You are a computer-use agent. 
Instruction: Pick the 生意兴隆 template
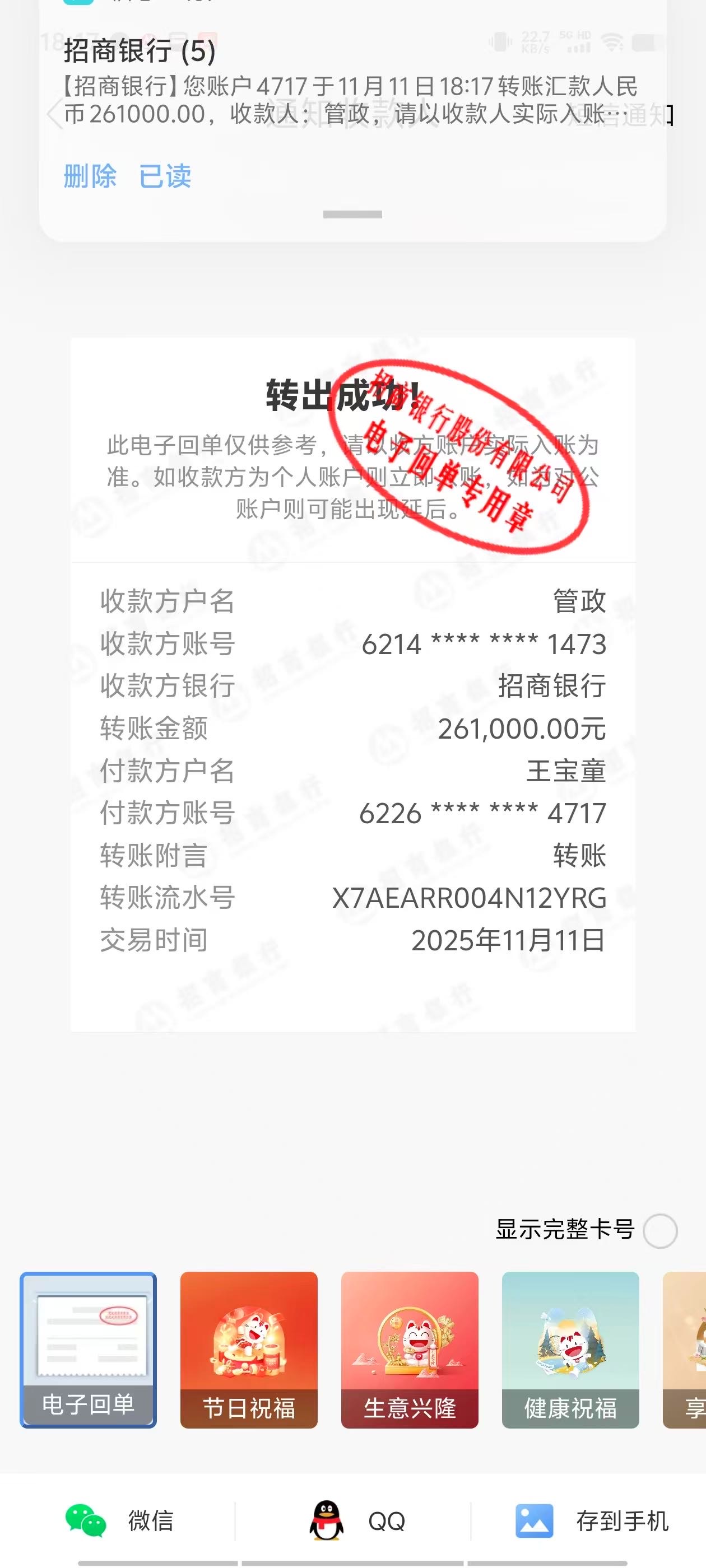click(410, 1349)
